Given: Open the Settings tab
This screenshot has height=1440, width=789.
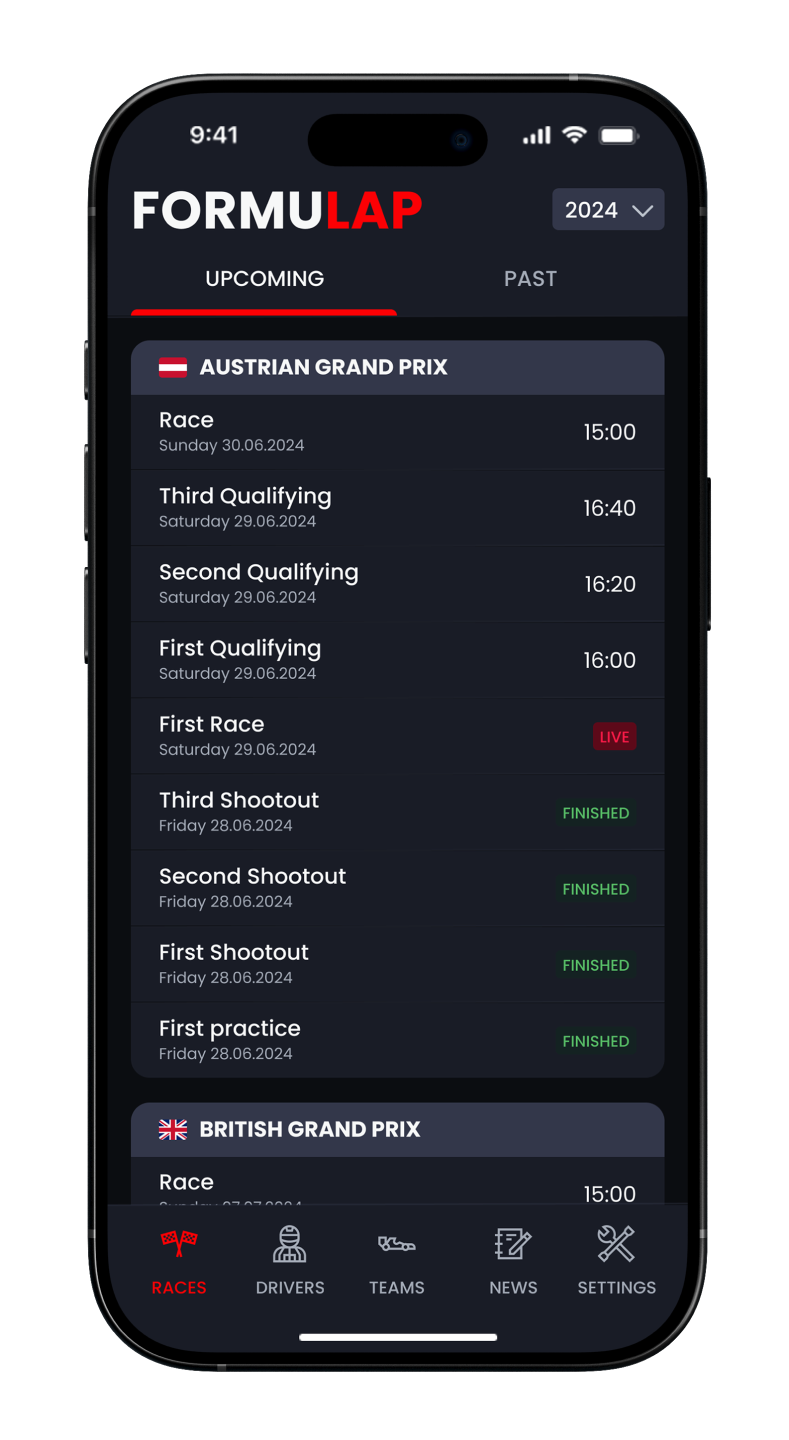Looking at the screenshot, I should (616, 1262).
